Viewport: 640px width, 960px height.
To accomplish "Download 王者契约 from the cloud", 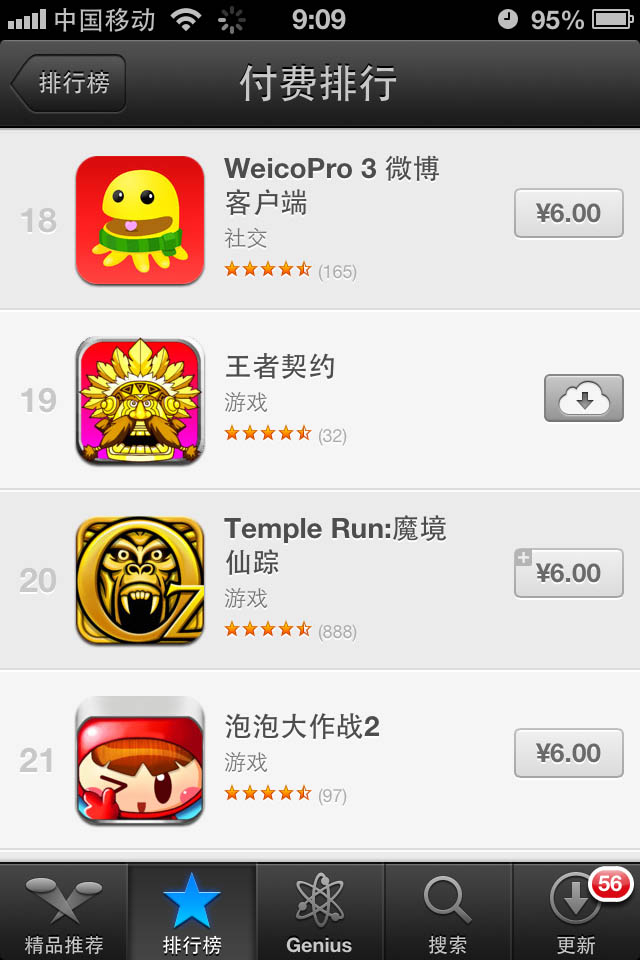I will click(x=583, y=399).
